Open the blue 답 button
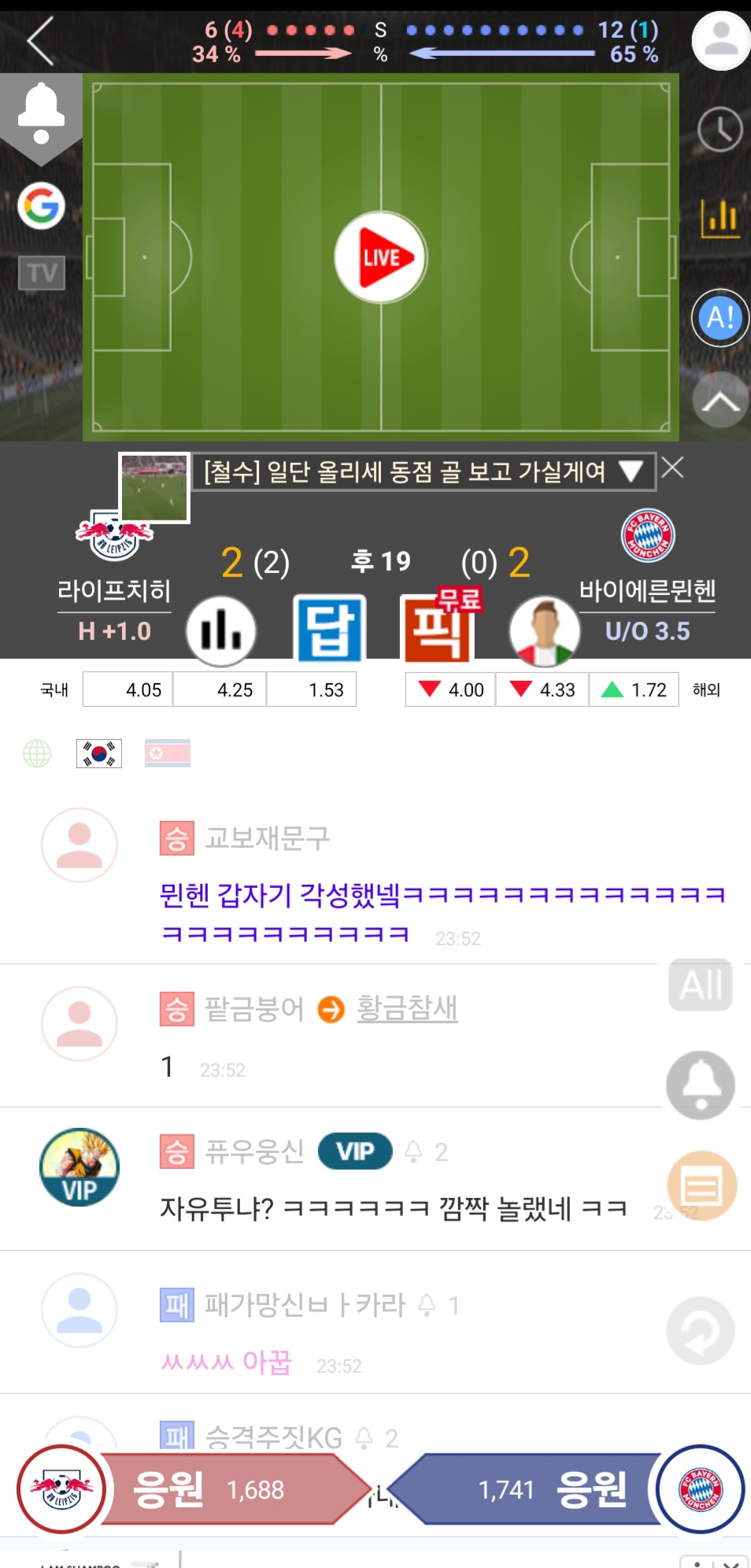Image resolution: width=751 pixels, height=1568 pixels. point(330,628)
